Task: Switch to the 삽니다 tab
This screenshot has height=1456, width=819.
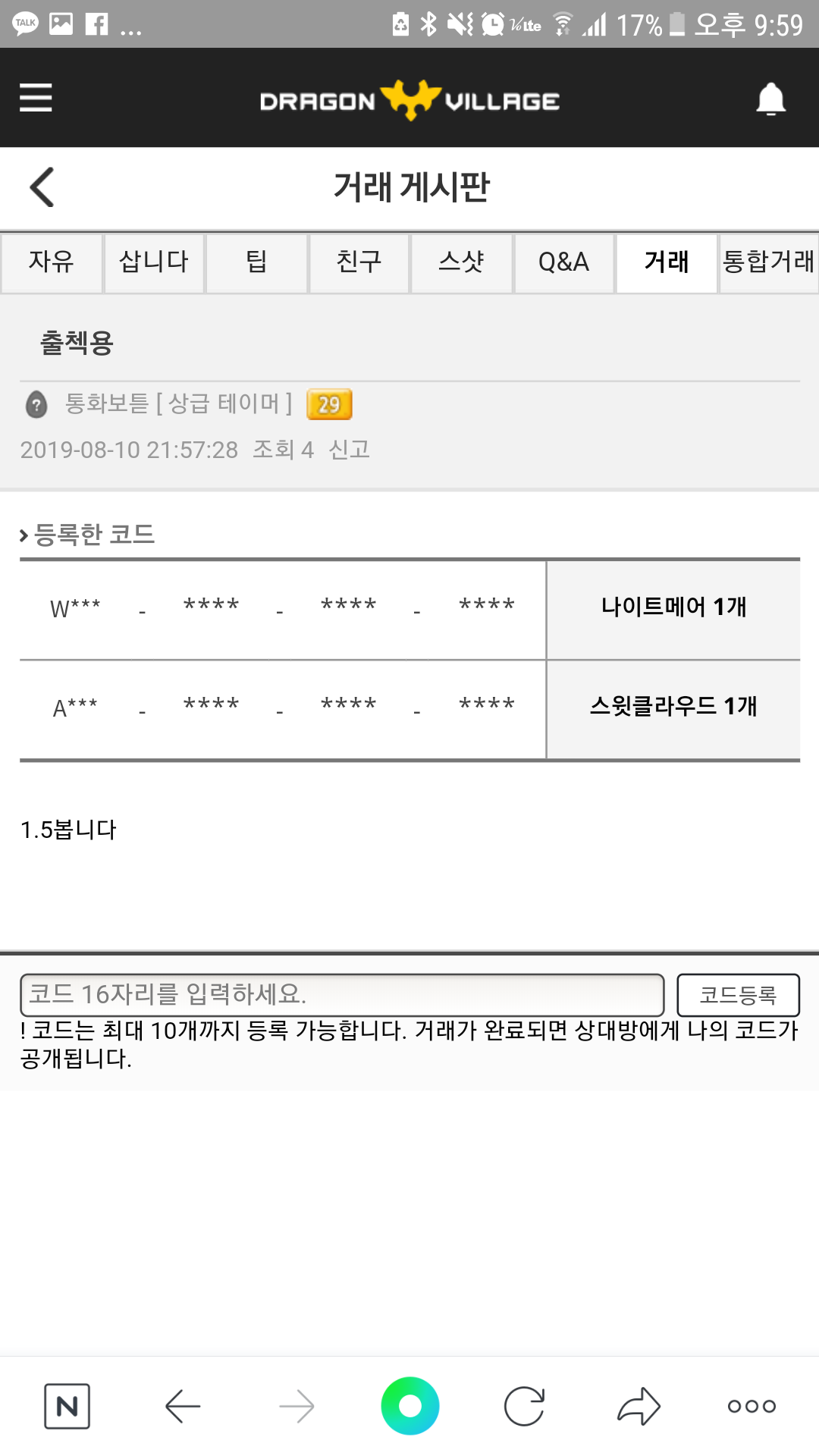Action: tap(154, 262)
